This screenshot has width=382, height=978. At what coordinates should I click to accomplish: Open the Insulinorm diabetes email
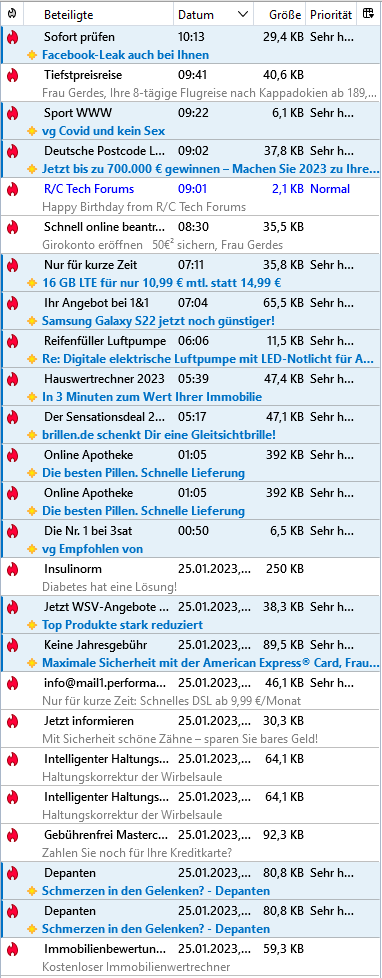click(191, 578)
